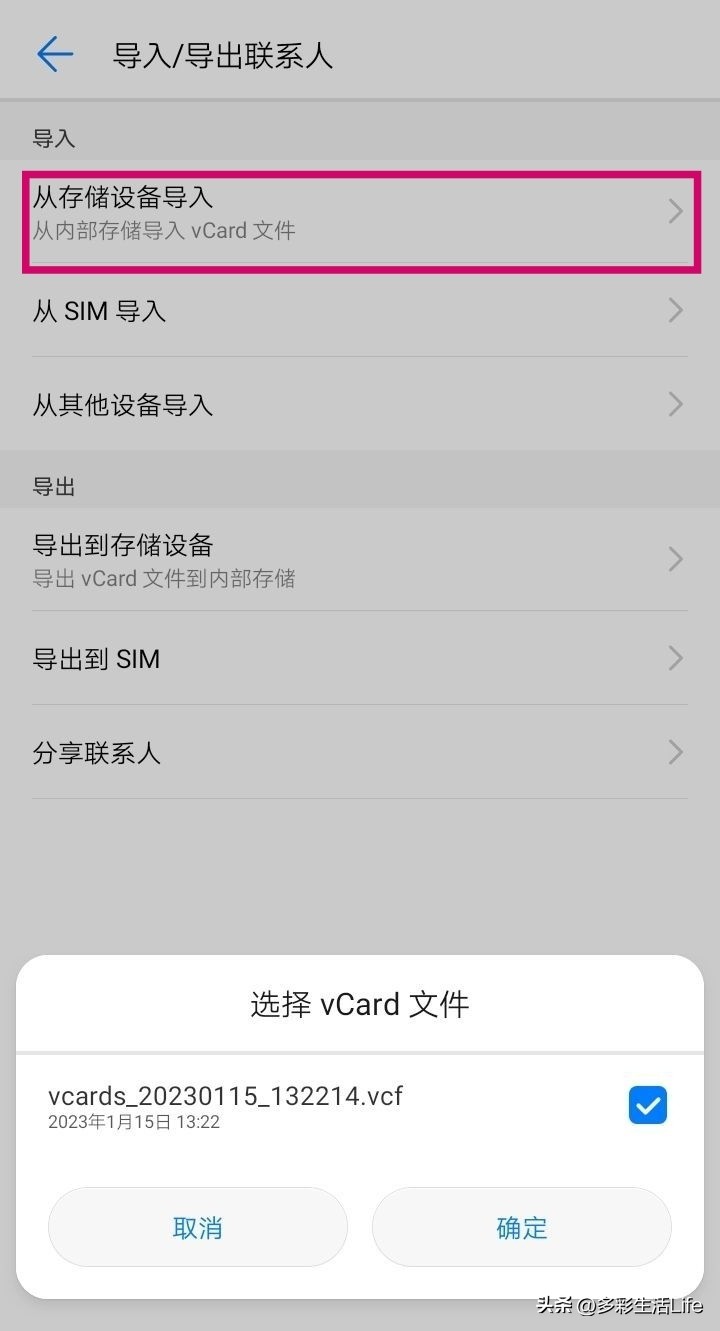Viewport: 720px width, 1331px height.
Task: Click the chevron beside 导出到存储设备
Action: coord(674,559)
